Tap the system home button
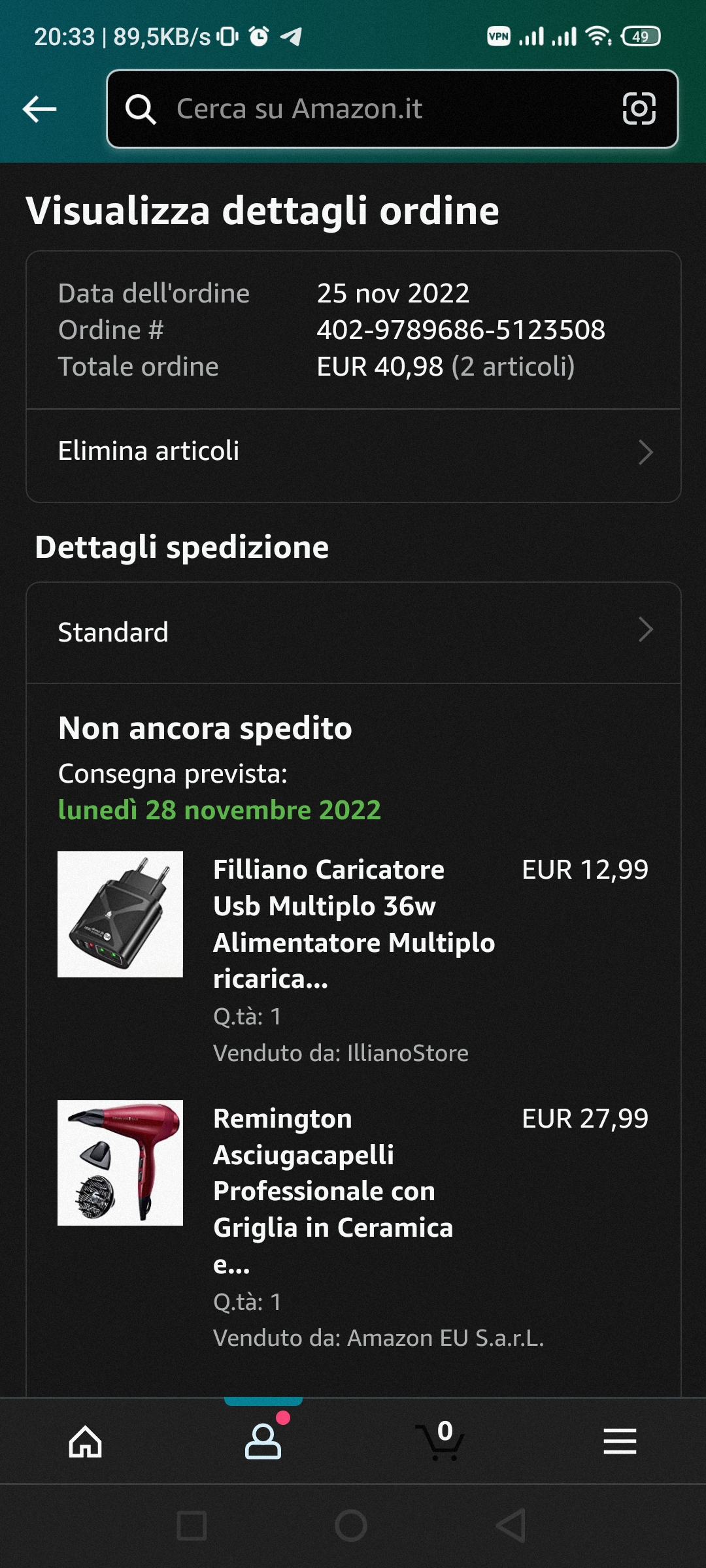The image size is (706, 1568). point(351,1526)
